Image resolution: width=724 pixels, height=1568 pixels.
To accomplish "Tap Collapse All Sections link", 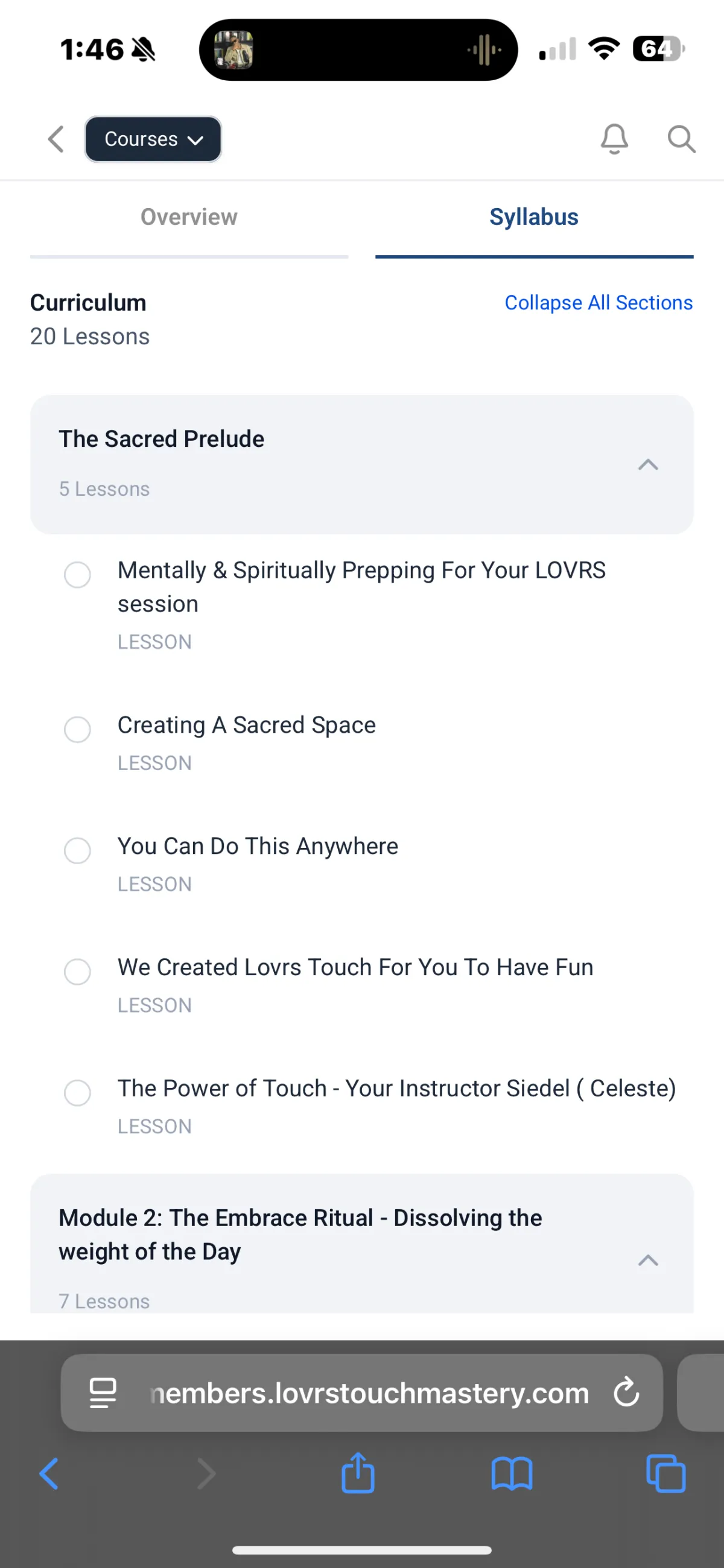I will 599,303.
